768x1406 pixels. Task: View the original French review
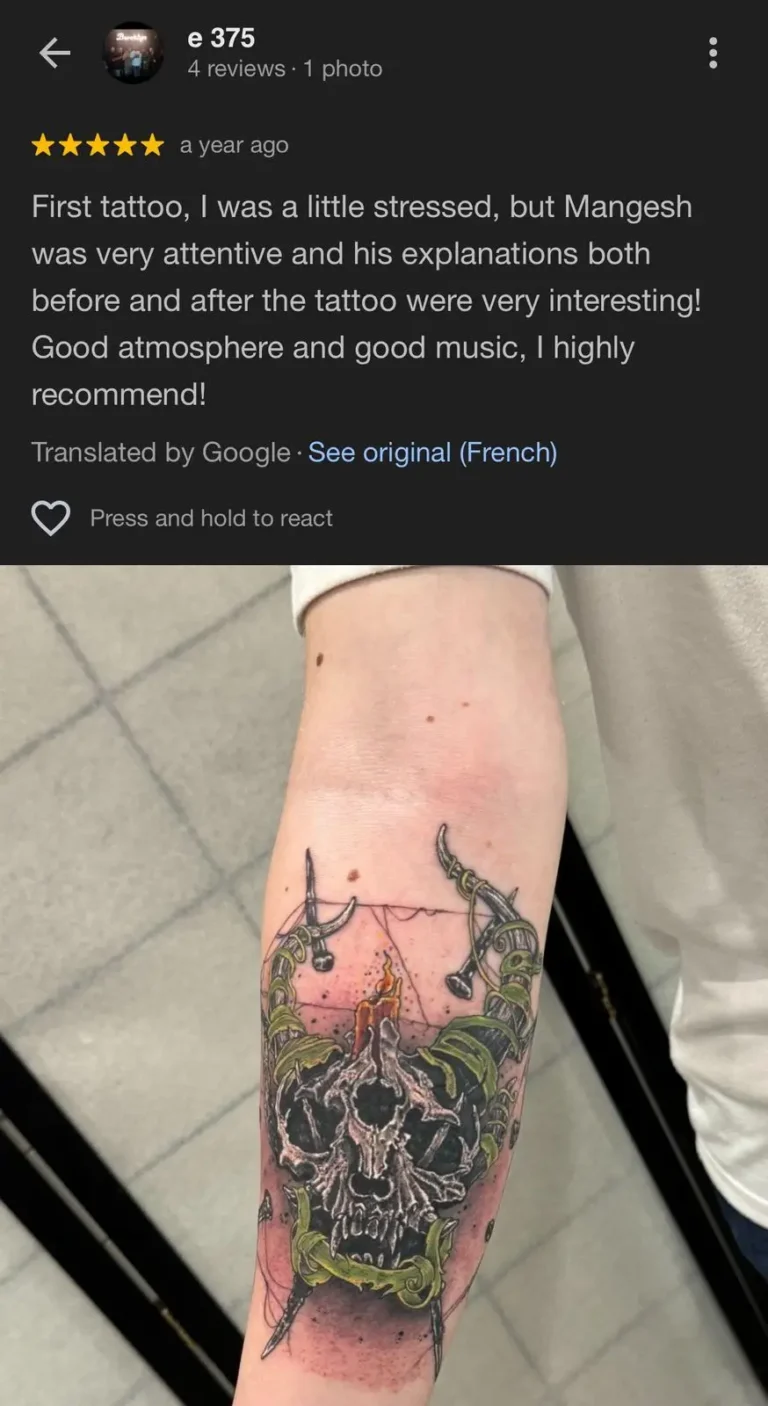(x=432, y=452)
